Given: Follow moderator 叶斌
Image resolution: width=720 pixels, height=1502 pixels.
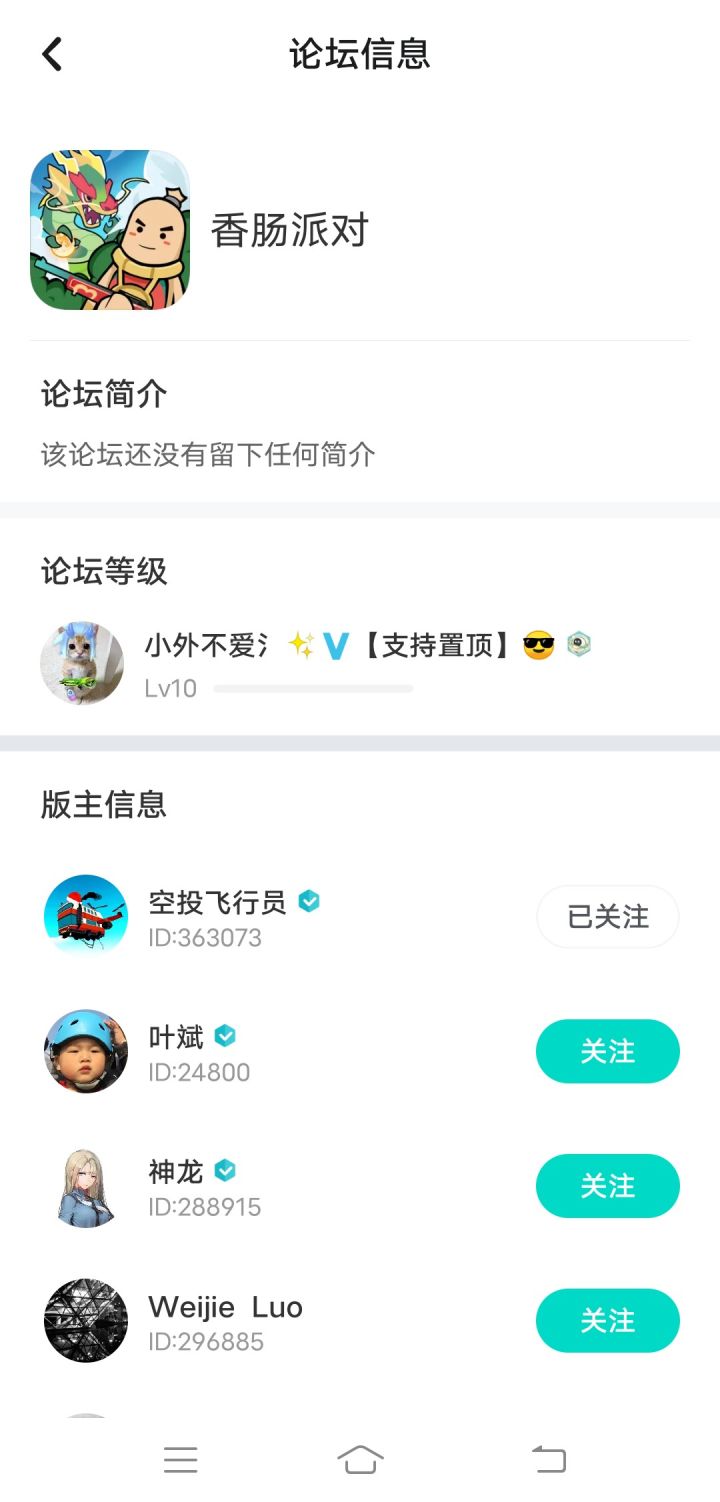Looking at the screenshot, I should tap(608, 1051).
